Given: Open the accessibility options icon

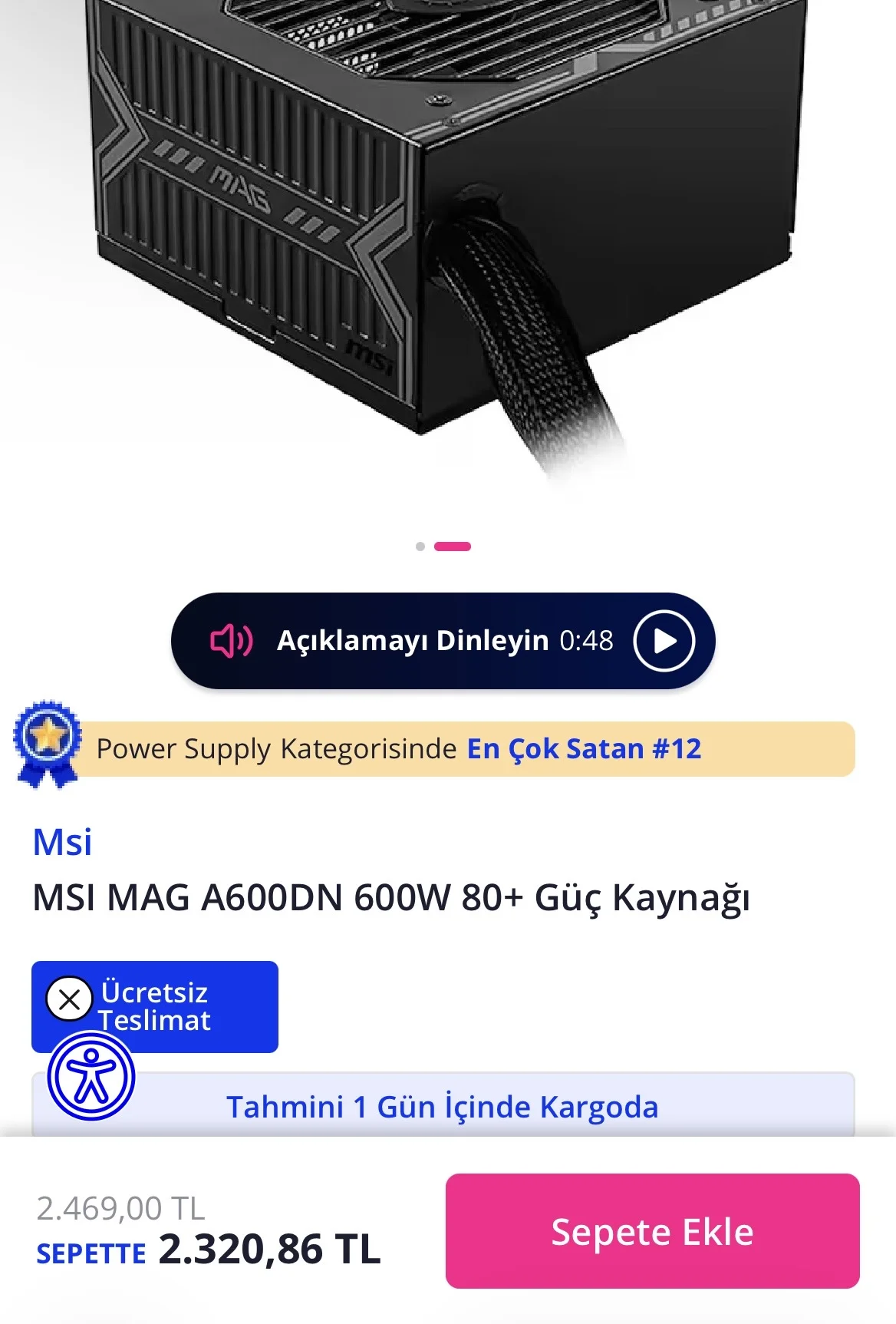Looking at the screenshot, I should 91,1076.
